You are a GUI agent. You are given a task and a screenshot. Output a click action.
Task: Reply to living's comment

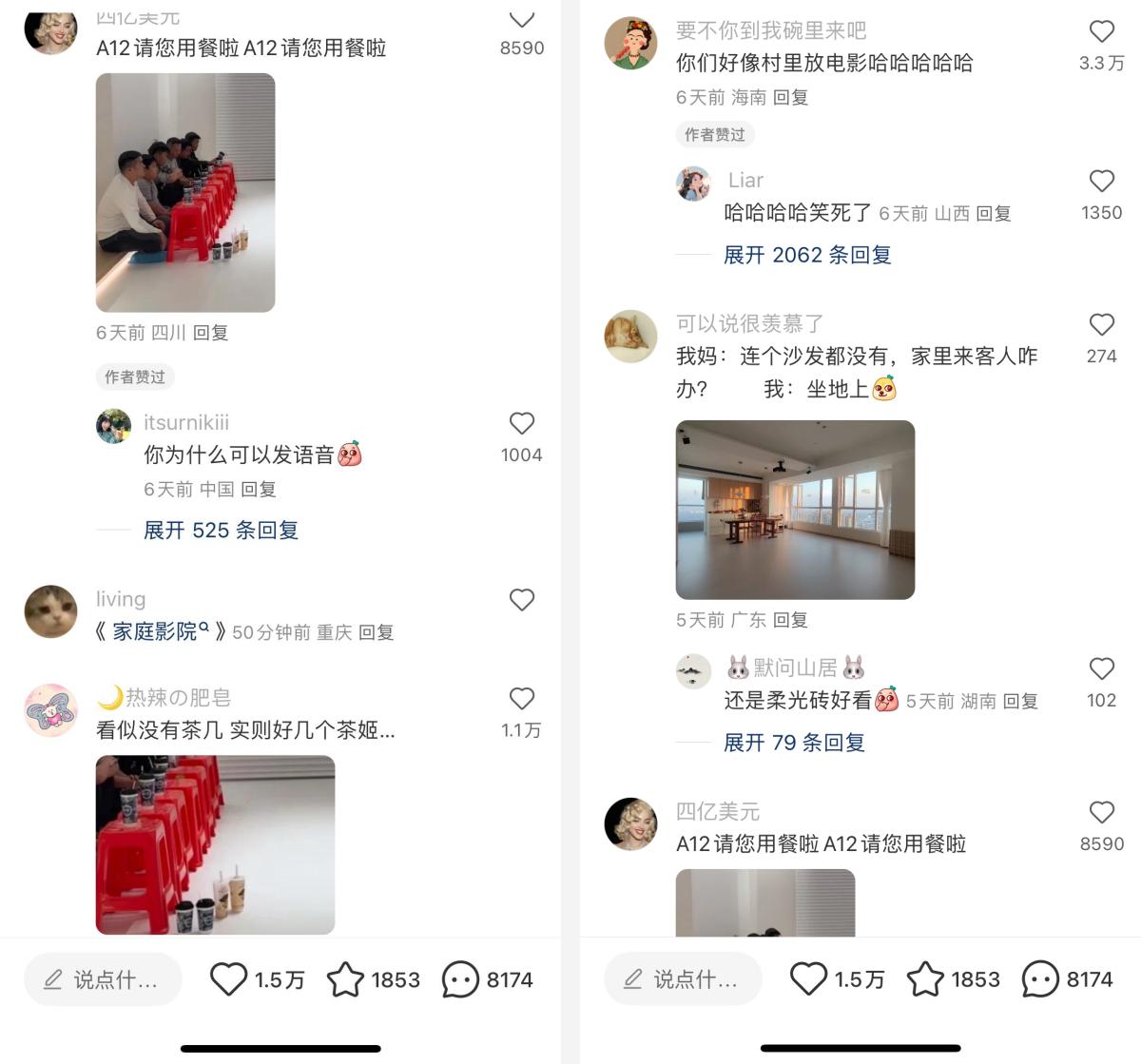[x=377, y=632]
